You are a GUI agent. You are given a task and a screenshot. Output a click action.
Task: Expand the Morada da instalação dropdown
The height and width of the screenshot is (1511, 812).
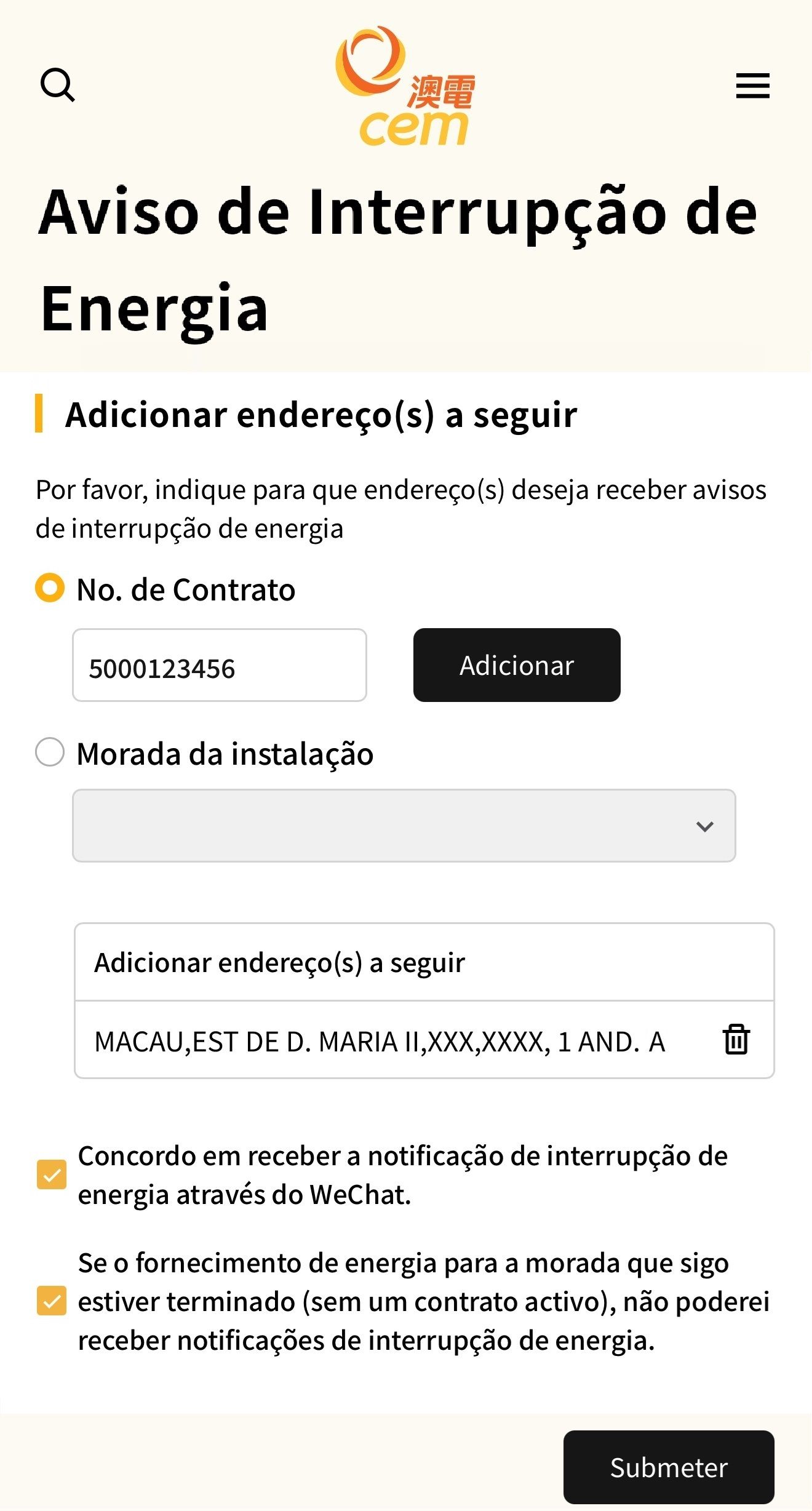tap(404, 826)
